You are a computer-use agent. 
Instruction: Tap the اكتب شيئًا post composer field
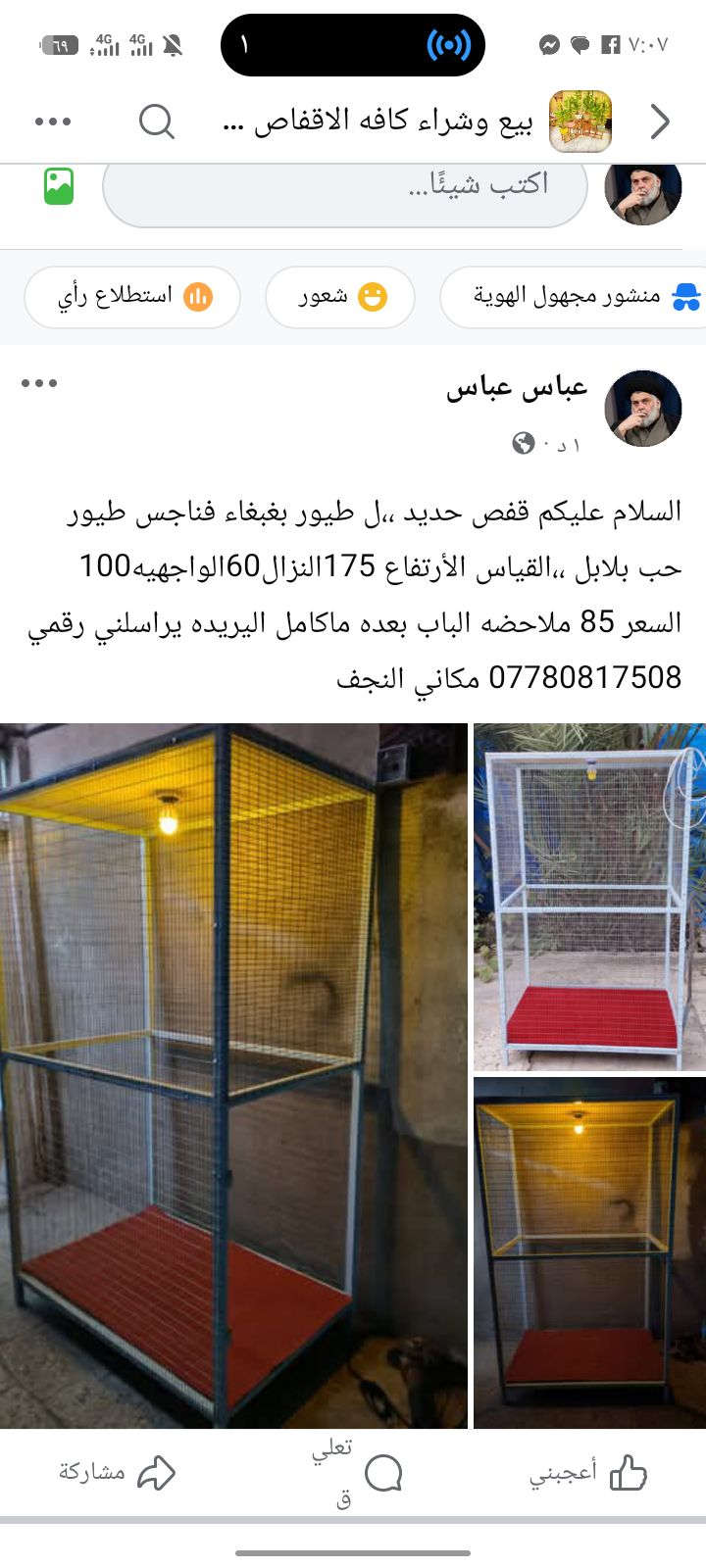[x=343, y=186]
